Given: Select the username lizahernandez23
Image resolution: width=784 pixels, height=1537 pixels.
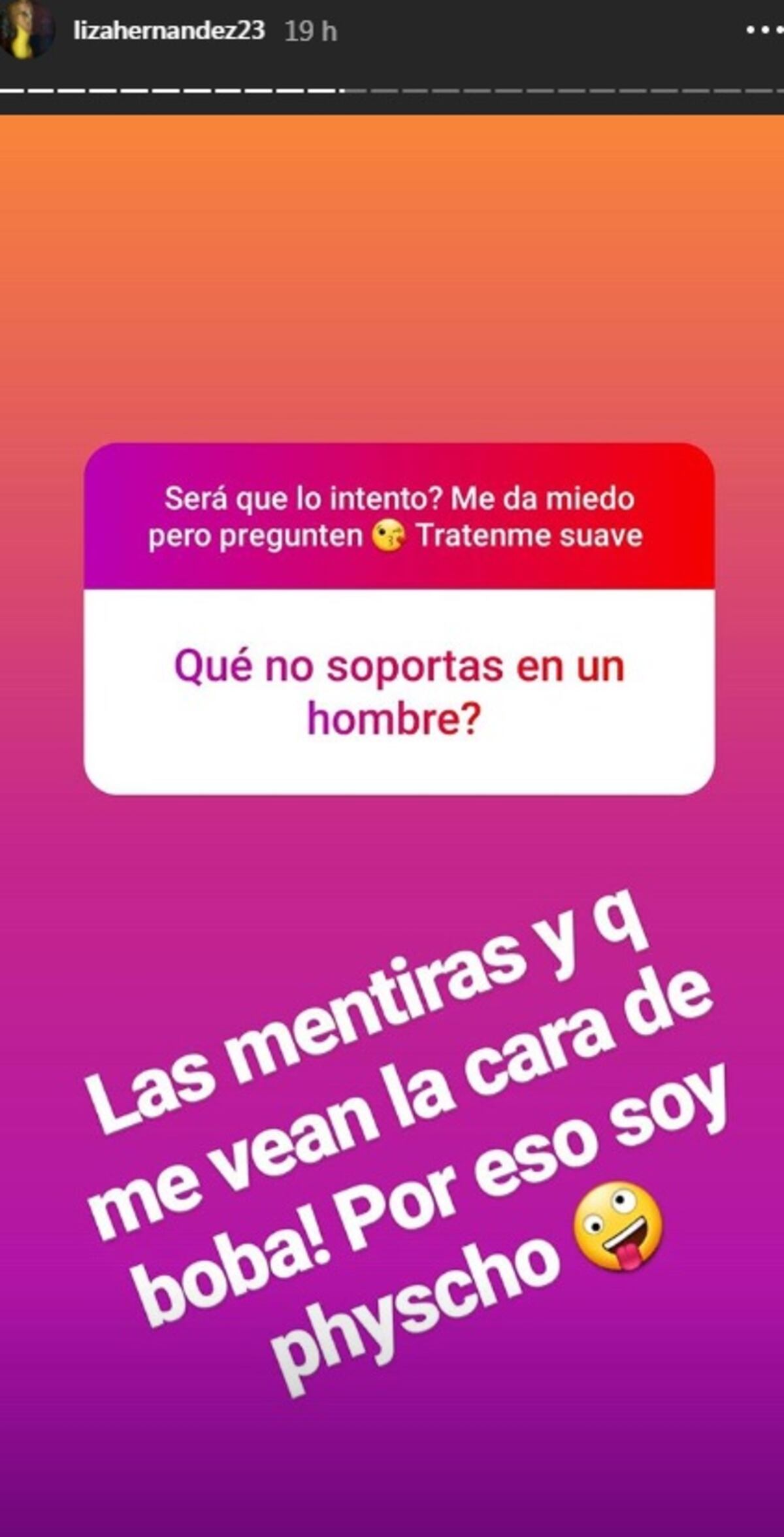Looking at the screenshot, I should point(170,28).
